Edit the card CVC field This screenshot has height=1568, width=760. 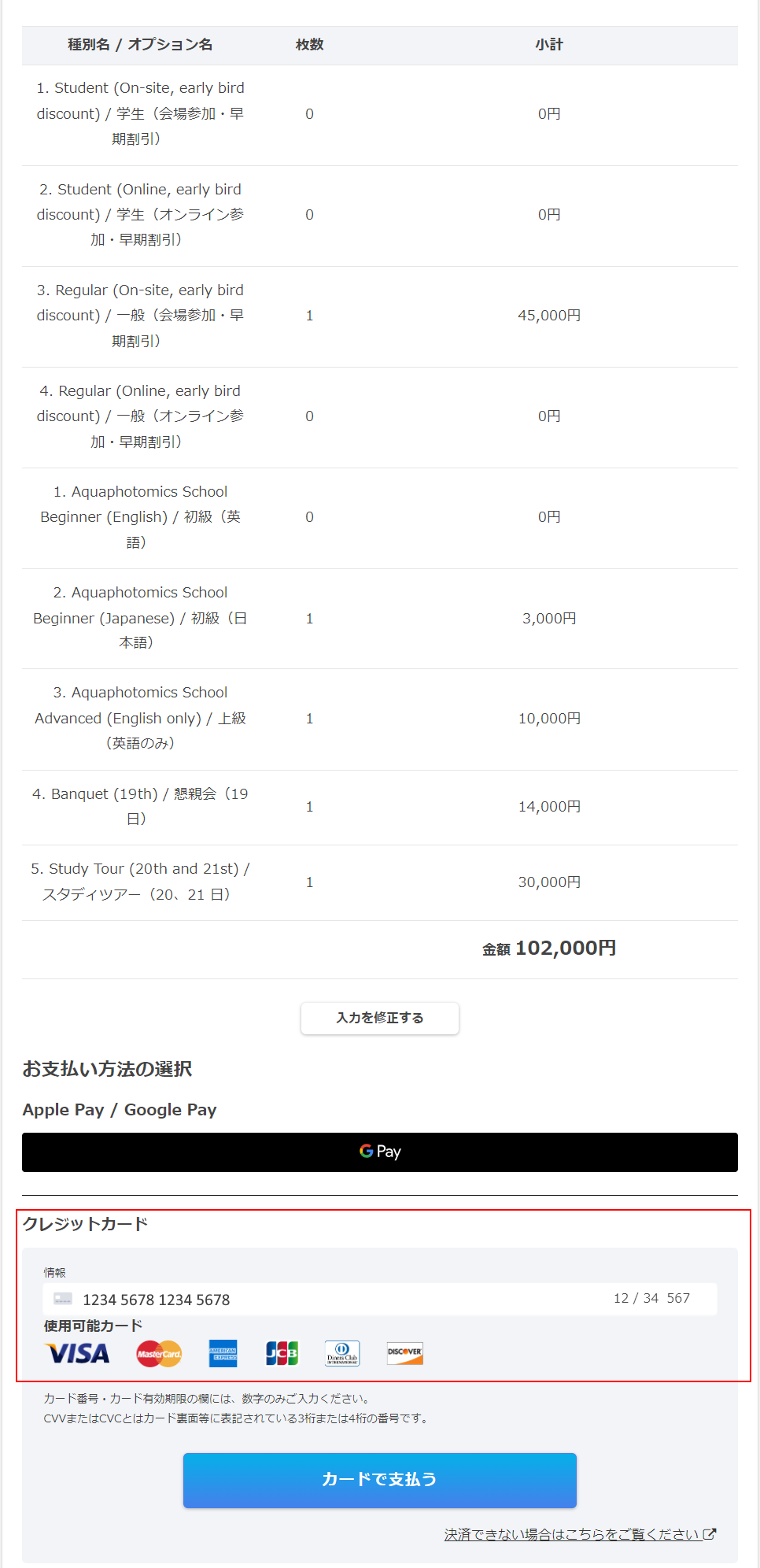(678, 1298)
